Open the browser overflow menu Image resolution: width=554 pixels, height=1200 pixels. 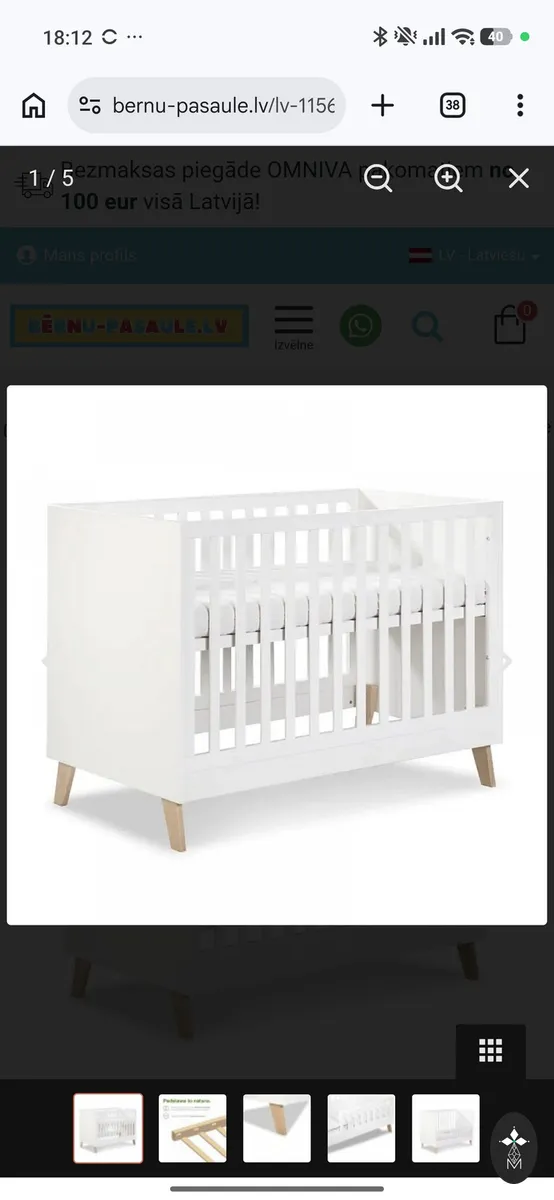[520, 105]
